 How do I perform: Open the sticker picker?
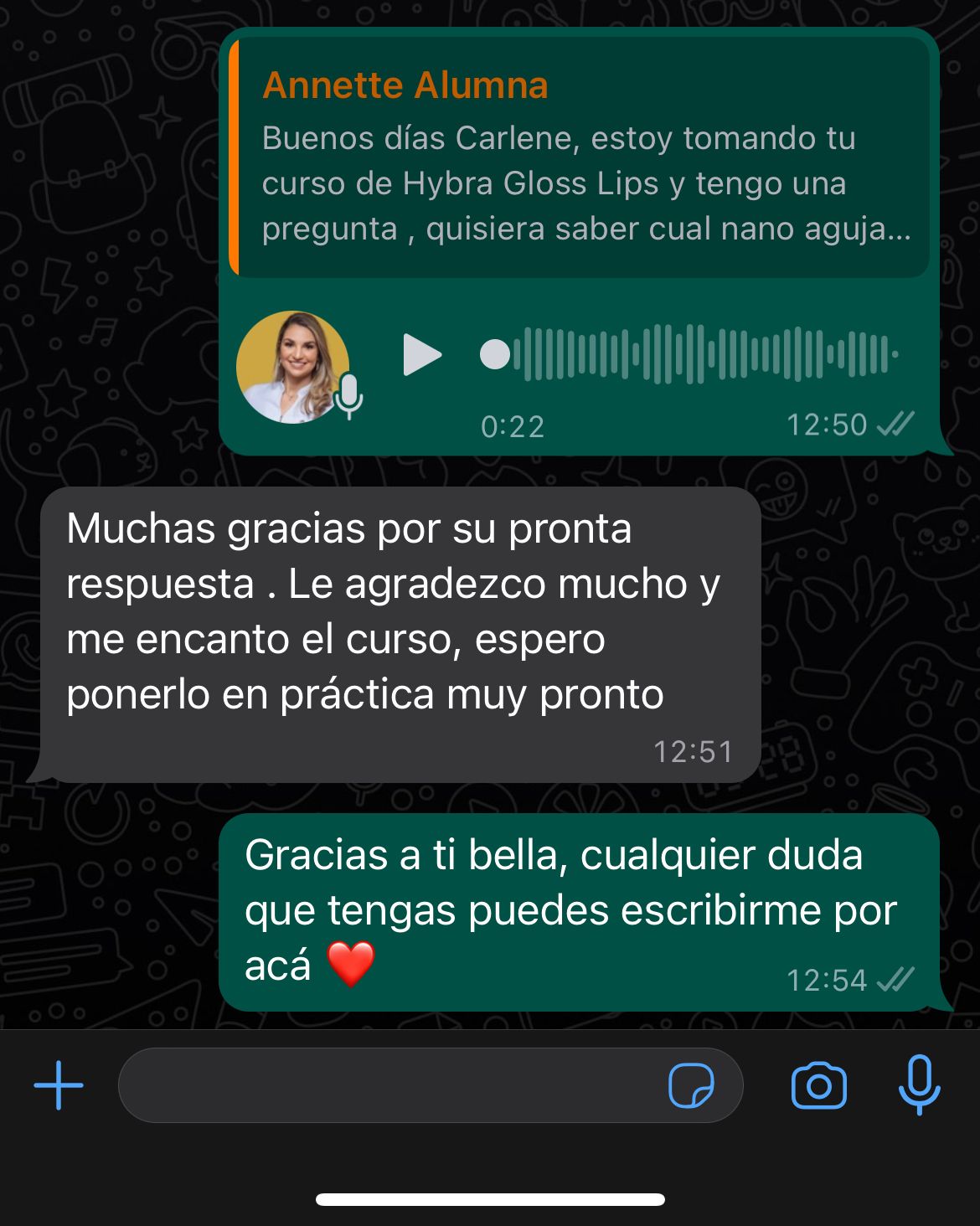coord(691,1085)
